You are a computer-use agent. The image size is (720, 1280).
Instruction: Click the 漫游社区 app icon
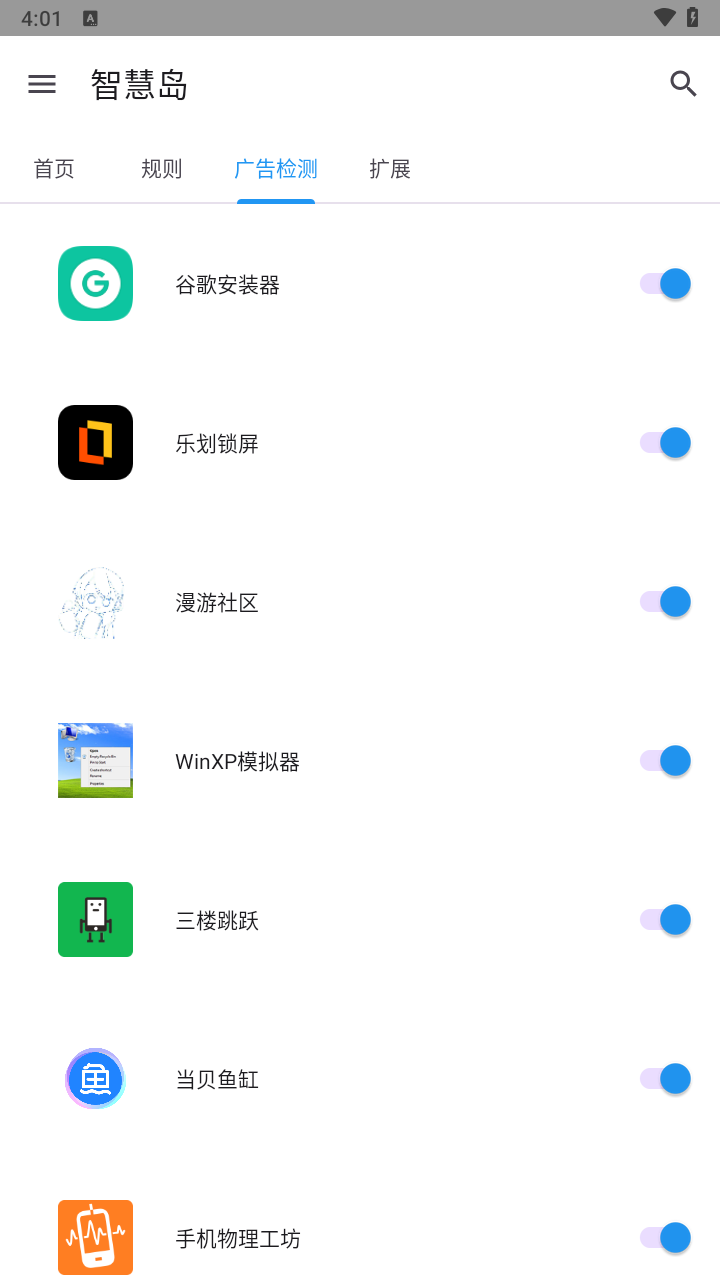pyautogui.click(x=95, y=601)
